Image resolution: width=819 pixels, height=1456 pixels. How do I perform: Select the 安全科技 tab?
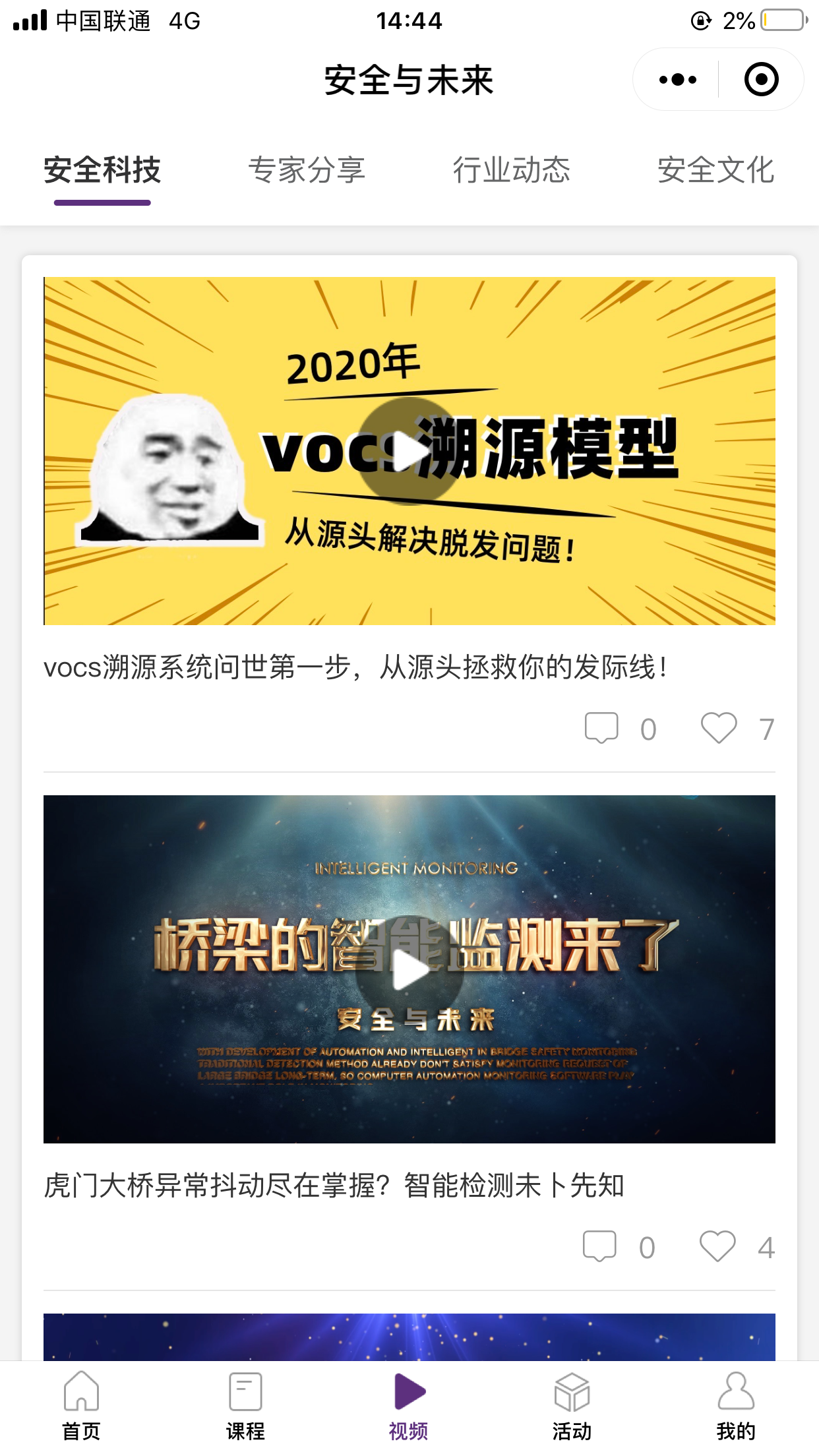(102, 170)
